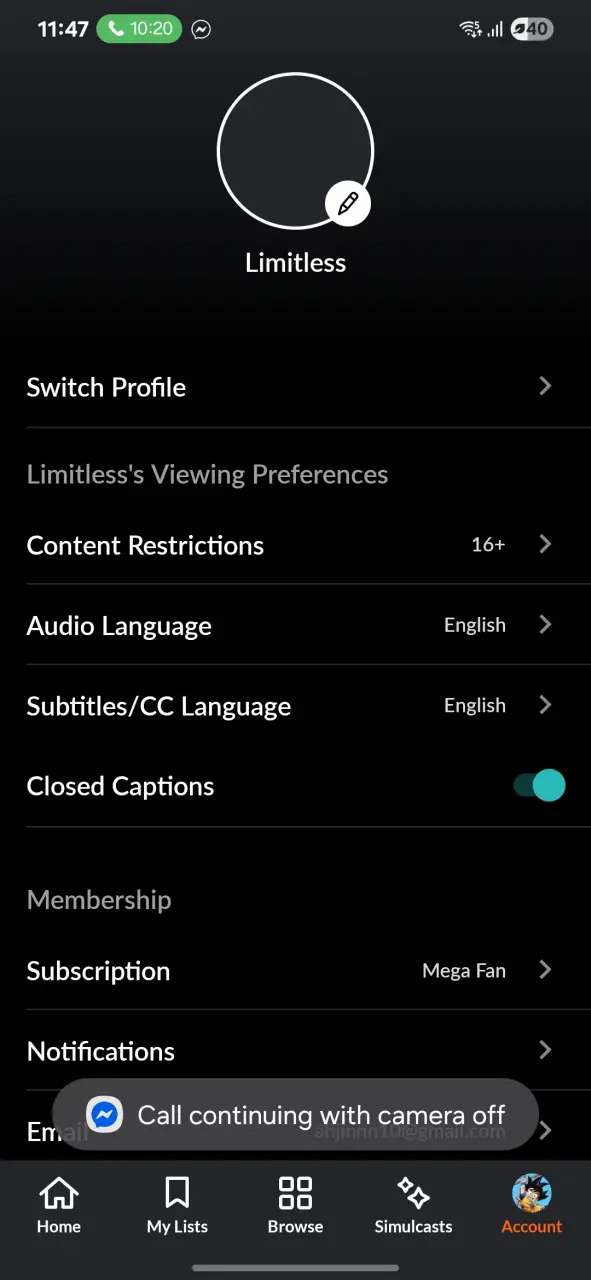Tap the green ongoing call indicator
591x1280 pixels.
click(139, 29)
